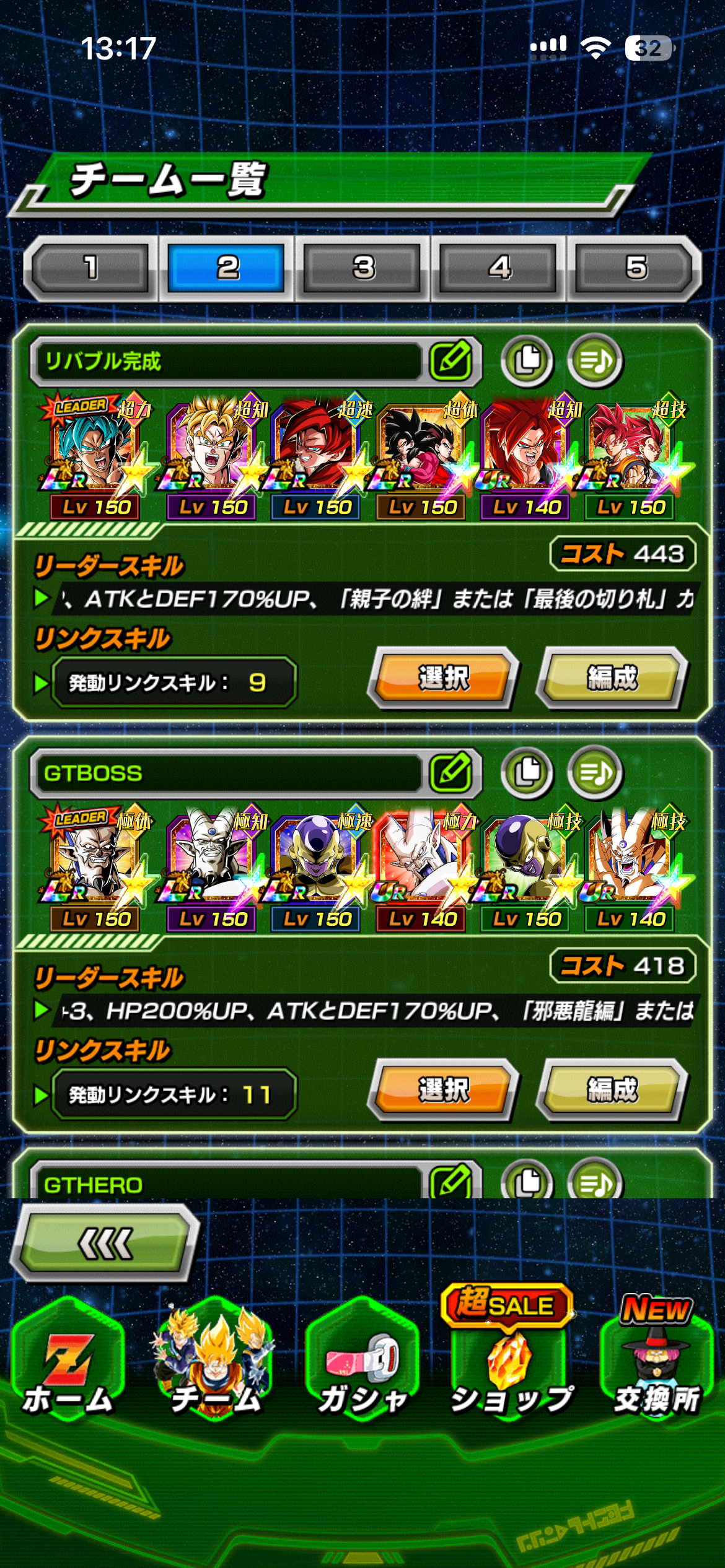This screenshot has height=1568, width=725.
Task: Switch to team page 3
Action: pyautogui.click(x=363, y=268)
